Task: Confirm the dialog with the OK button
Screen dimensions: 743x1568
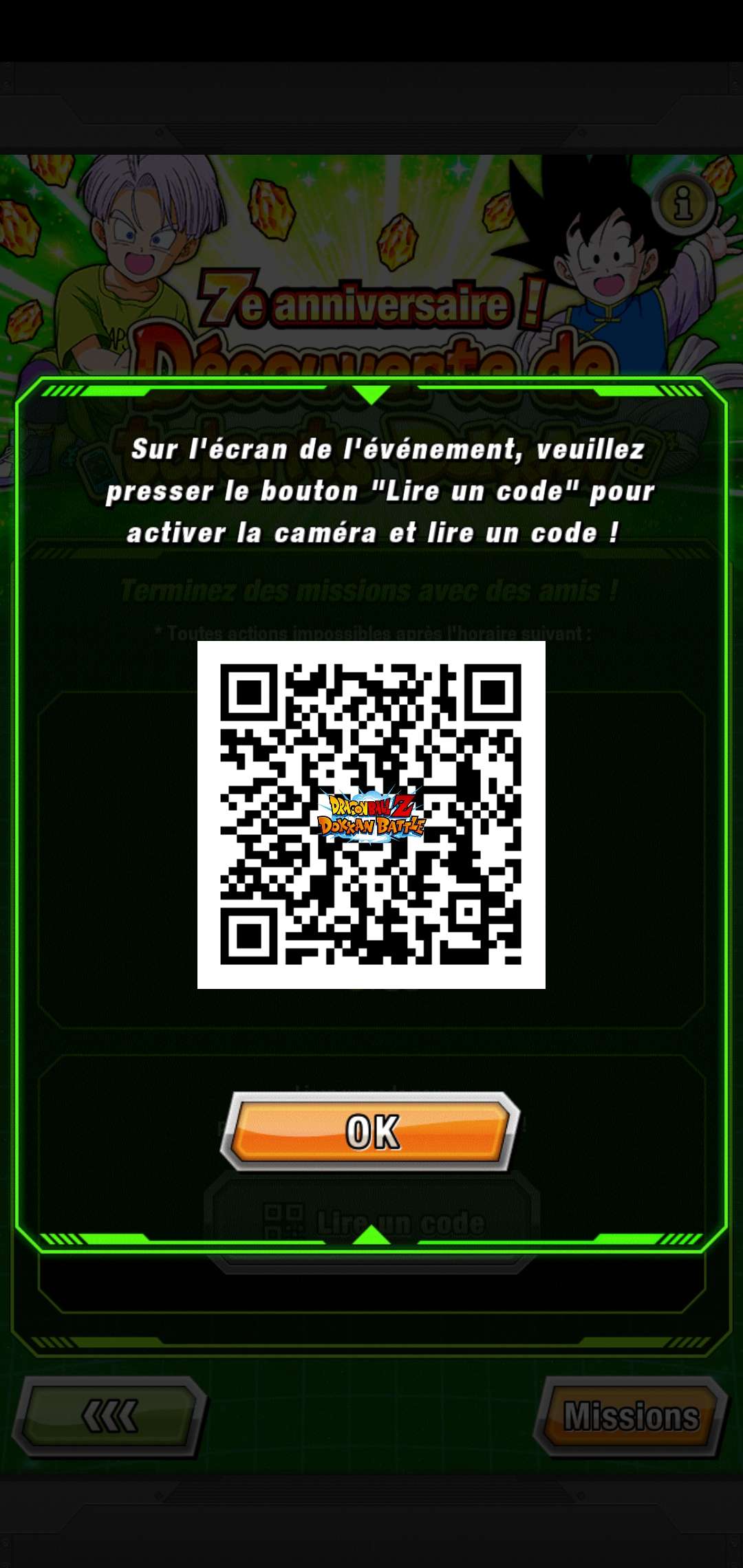Action: [371, 1131]
